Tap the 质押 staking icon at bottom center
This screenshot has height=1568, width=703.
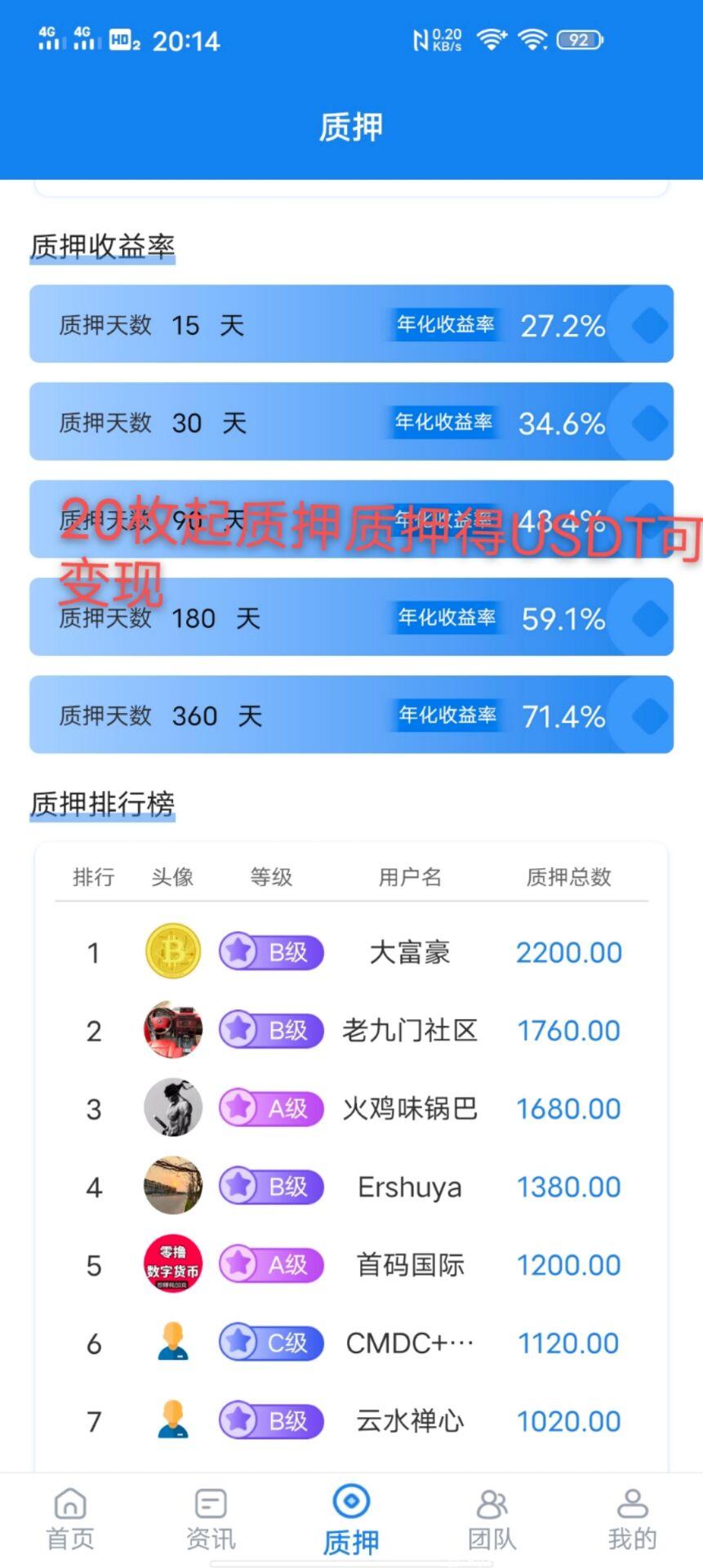click(x=351, y=1503)
